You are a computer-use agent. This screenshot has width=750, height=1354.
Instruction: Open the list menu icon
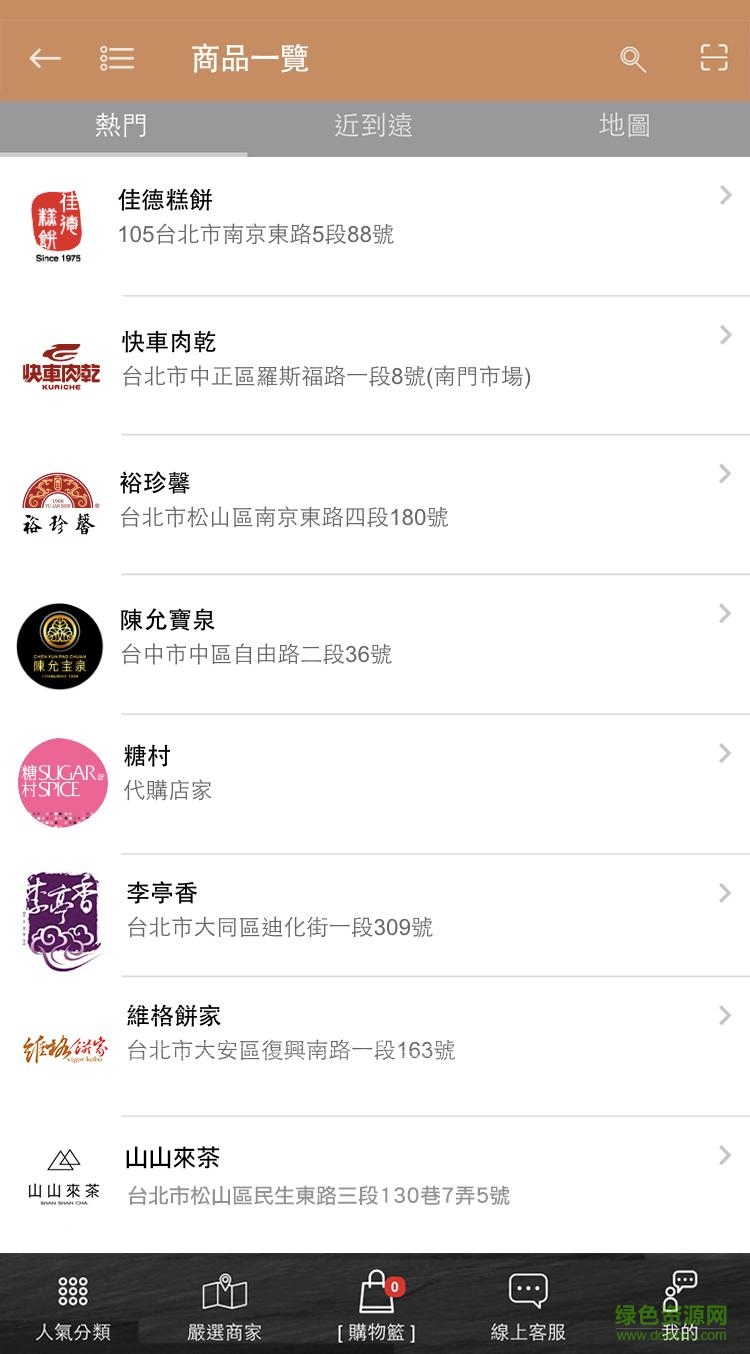click(117, 59)
